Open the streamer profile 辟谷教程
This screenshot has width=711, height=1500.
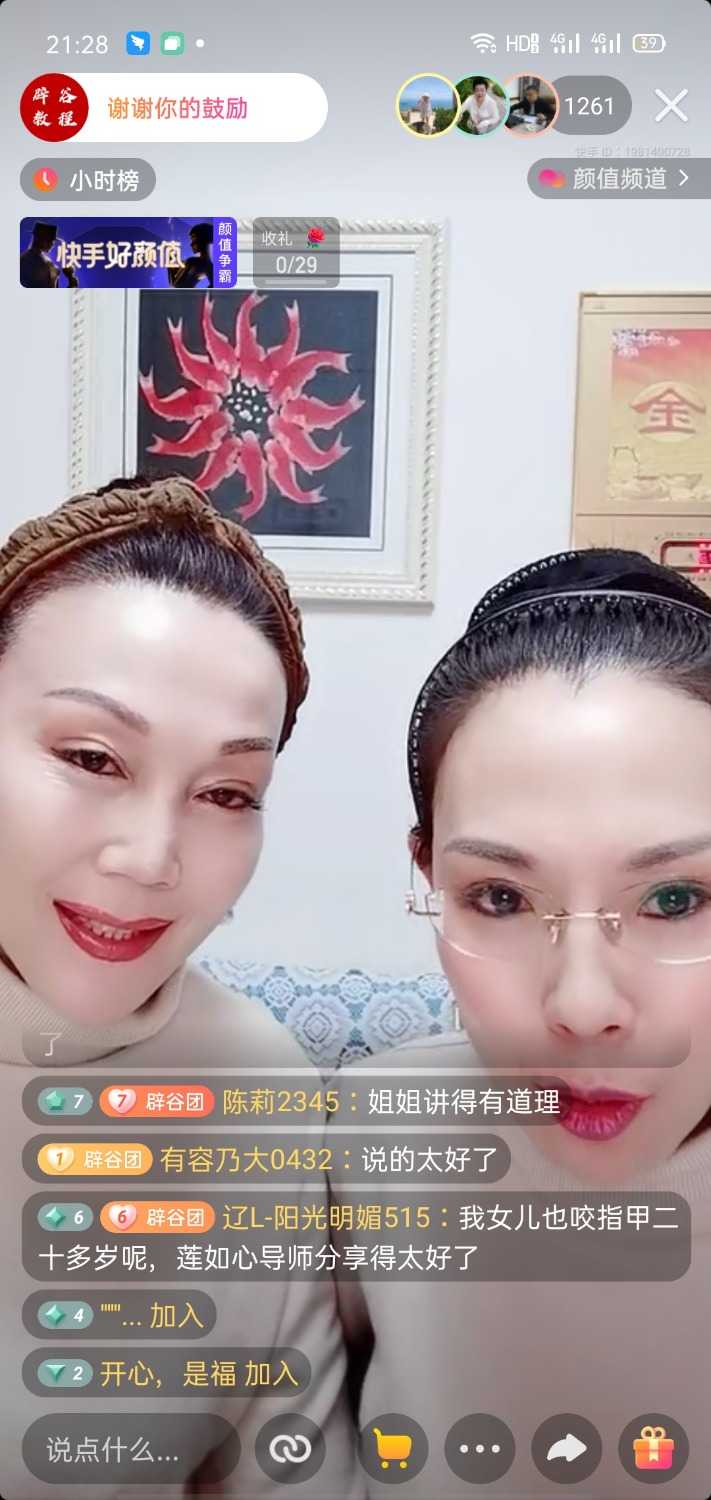55,107
